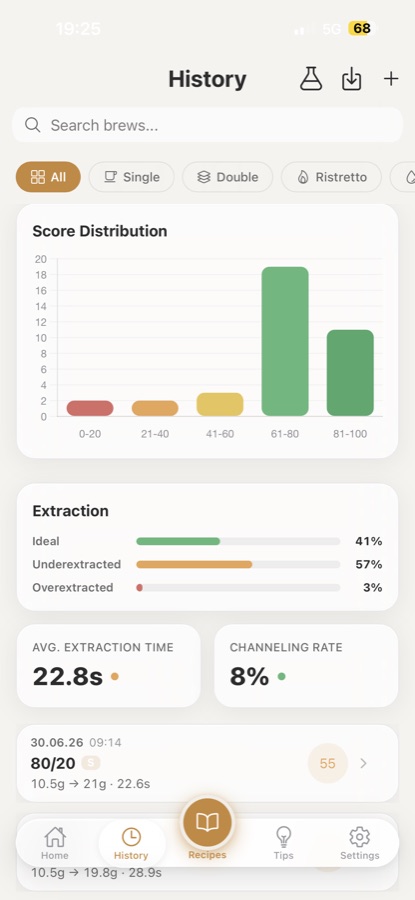Open the Recipes tab
Screen dimensions: 415x900
[x=207, y=829]
